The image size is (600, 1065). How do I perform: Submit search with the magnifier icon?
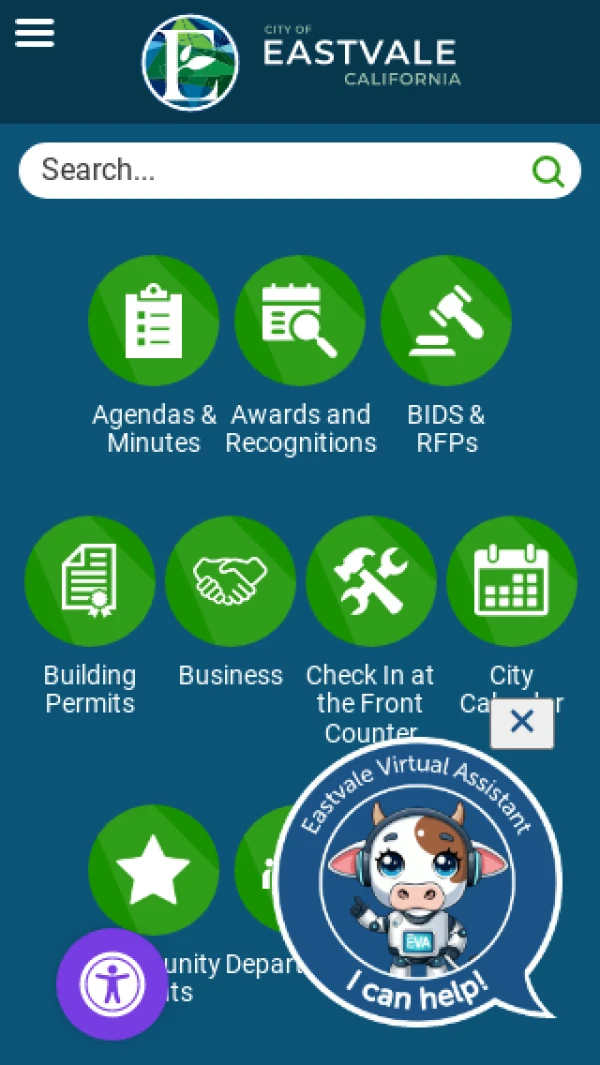coord(548,171)
